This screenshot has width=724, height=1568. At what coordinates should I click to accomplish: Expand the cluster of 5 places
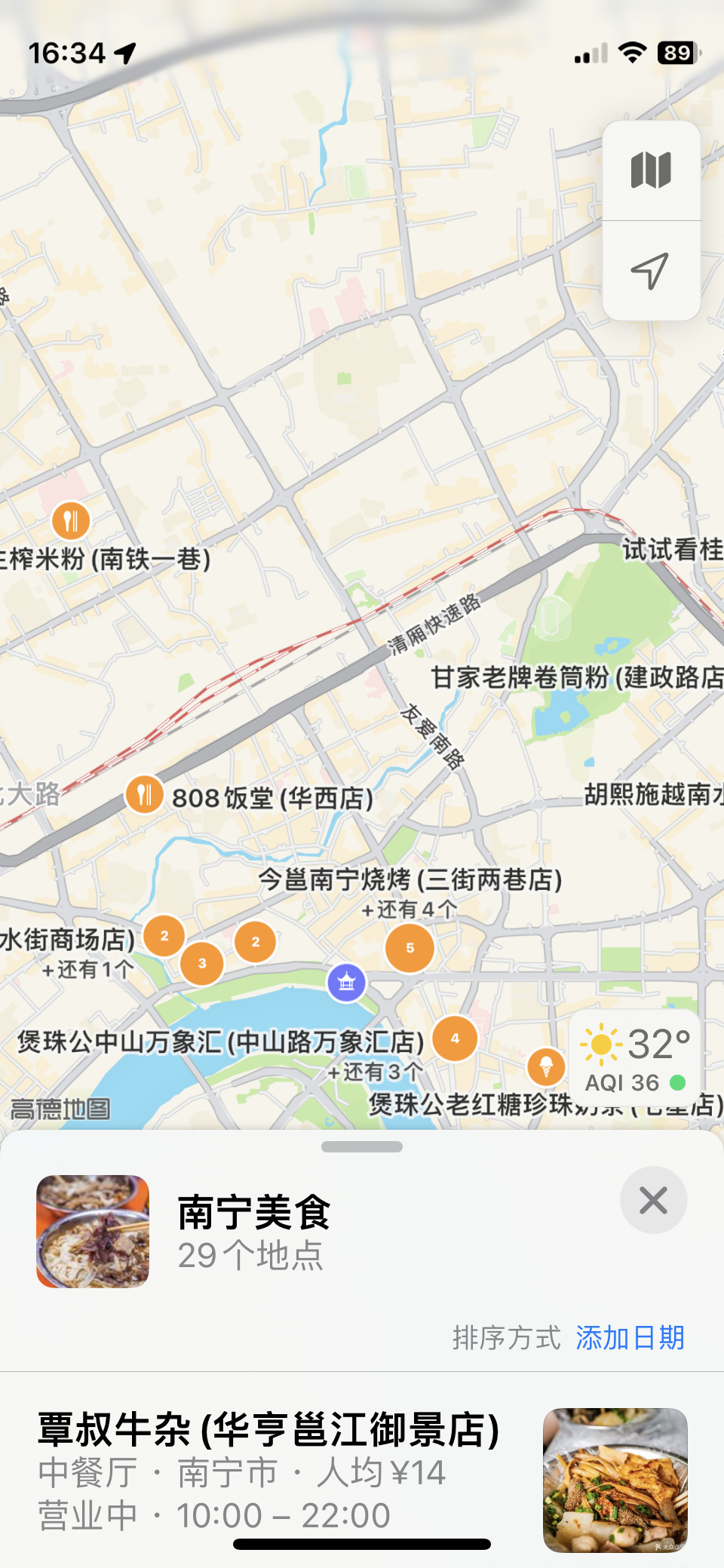[x=410, y=948]
